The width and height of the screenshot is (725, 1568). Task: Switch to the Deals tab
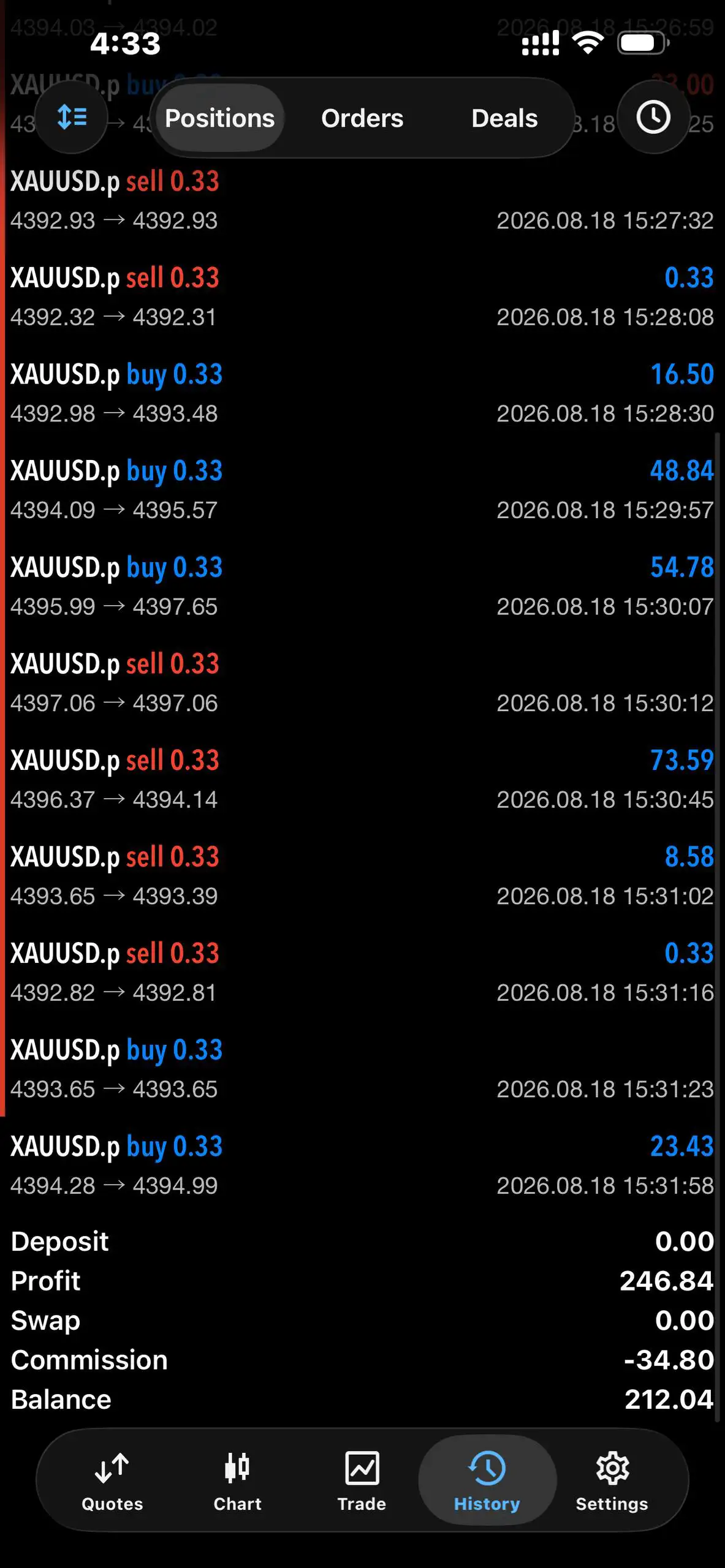pos(504,118)
